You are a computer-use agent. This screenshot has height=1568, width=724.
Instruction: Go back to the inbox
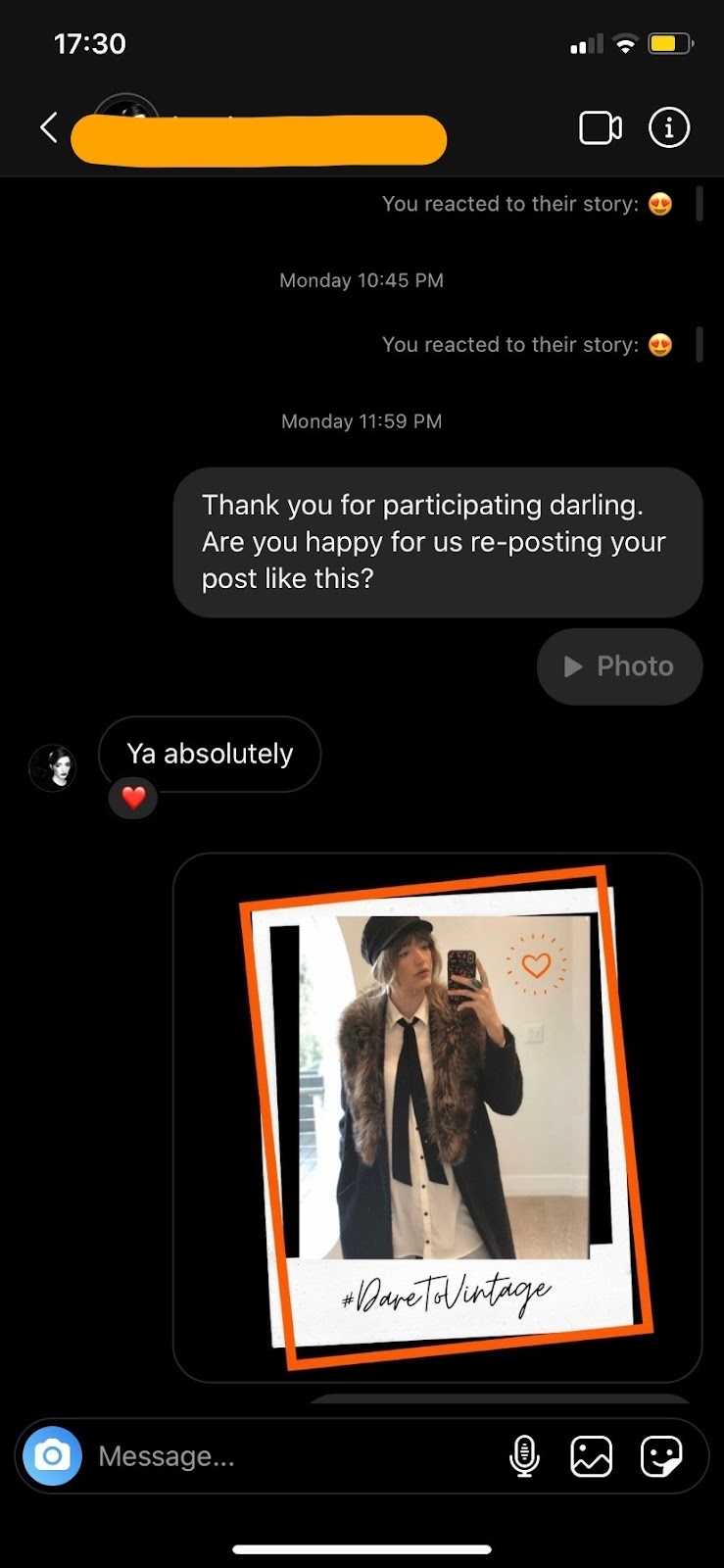click(x=48, y=127)
